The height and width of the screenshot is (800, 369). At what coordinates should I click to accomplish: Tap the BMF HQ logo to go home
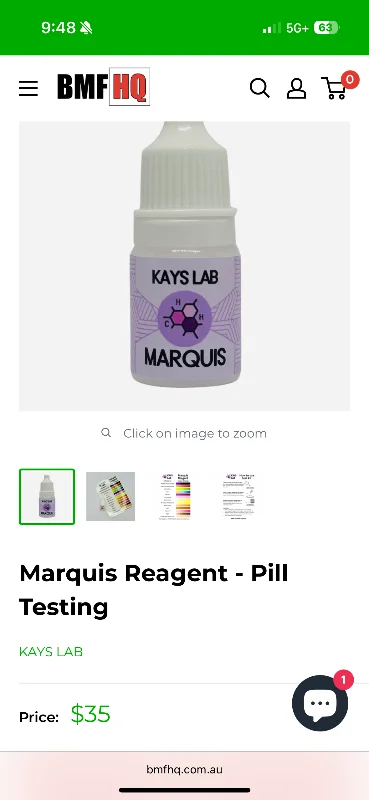point(104,87)
